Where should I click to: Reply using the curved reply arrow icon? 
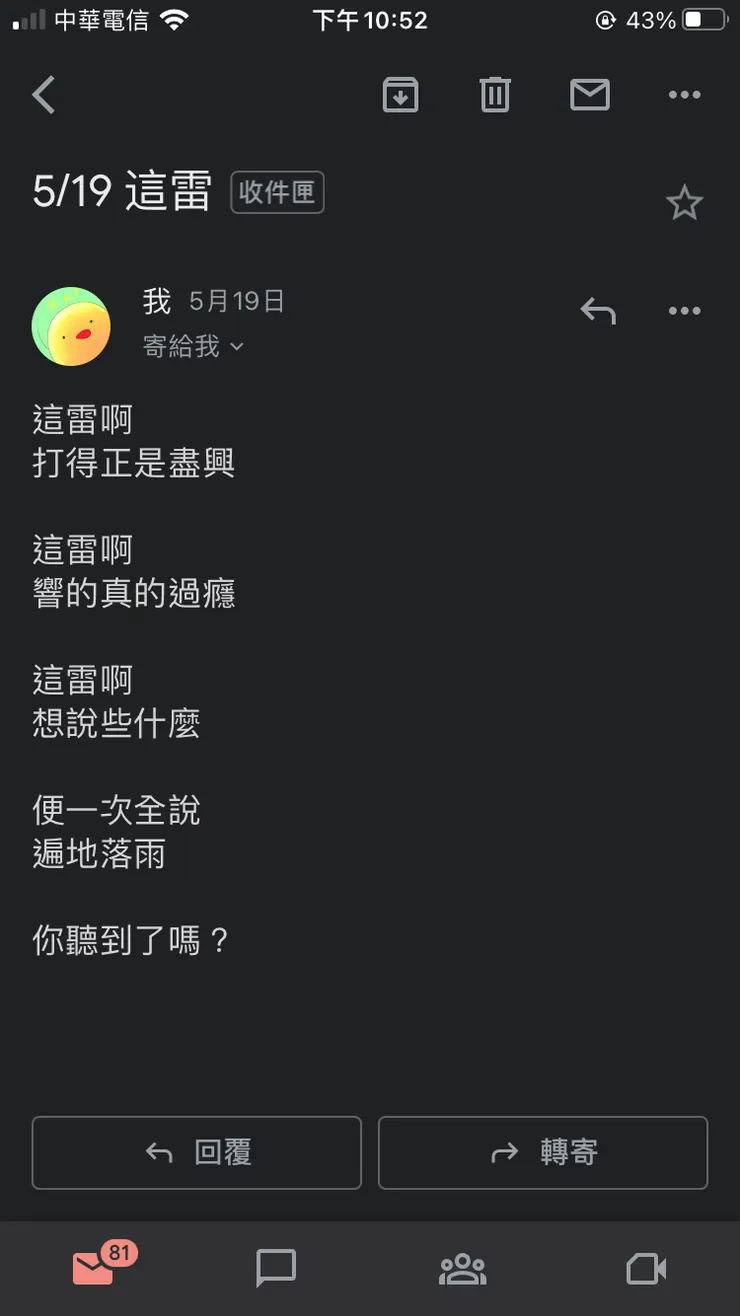[x=598, y=311]
